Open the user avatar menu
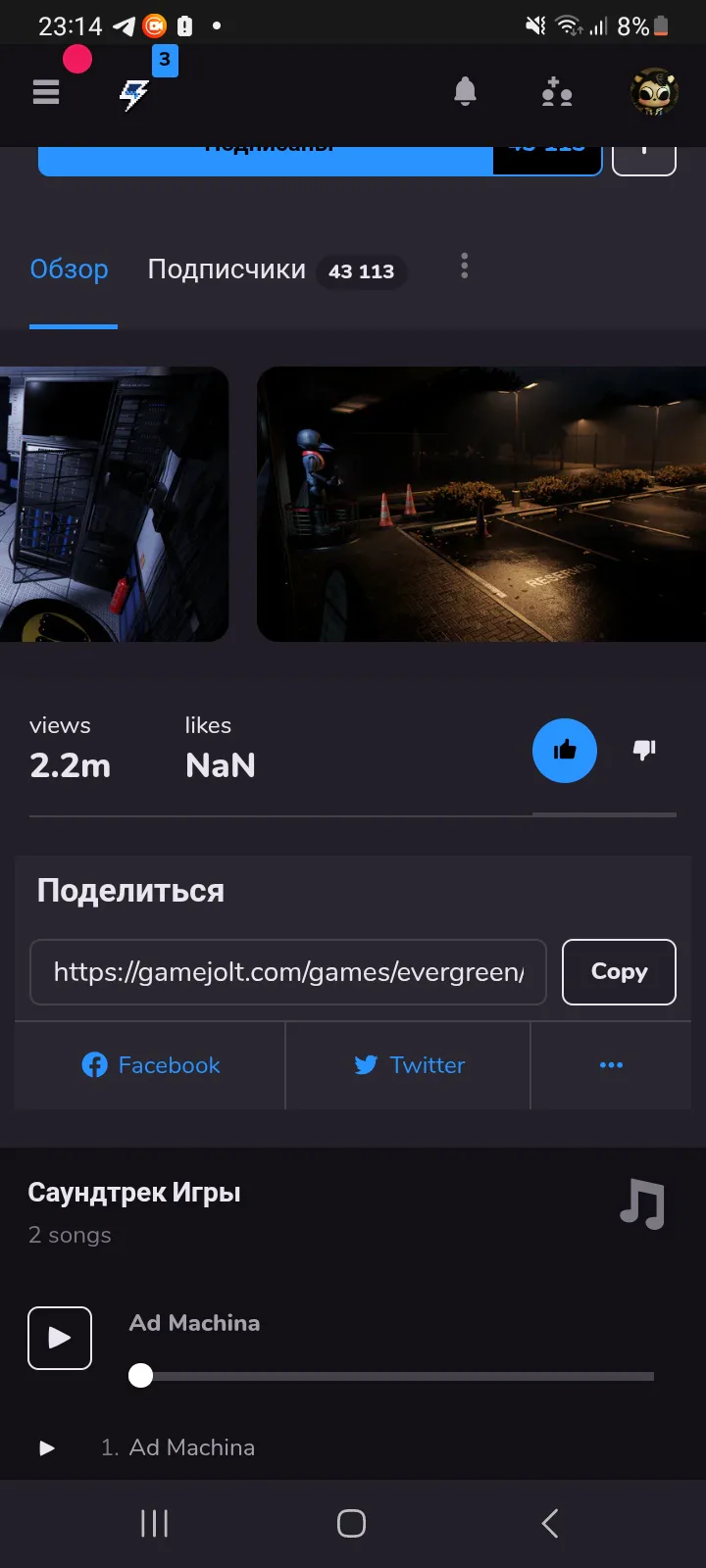The width and height of the screenshot is (706, 1568). (x=653, y=93)
